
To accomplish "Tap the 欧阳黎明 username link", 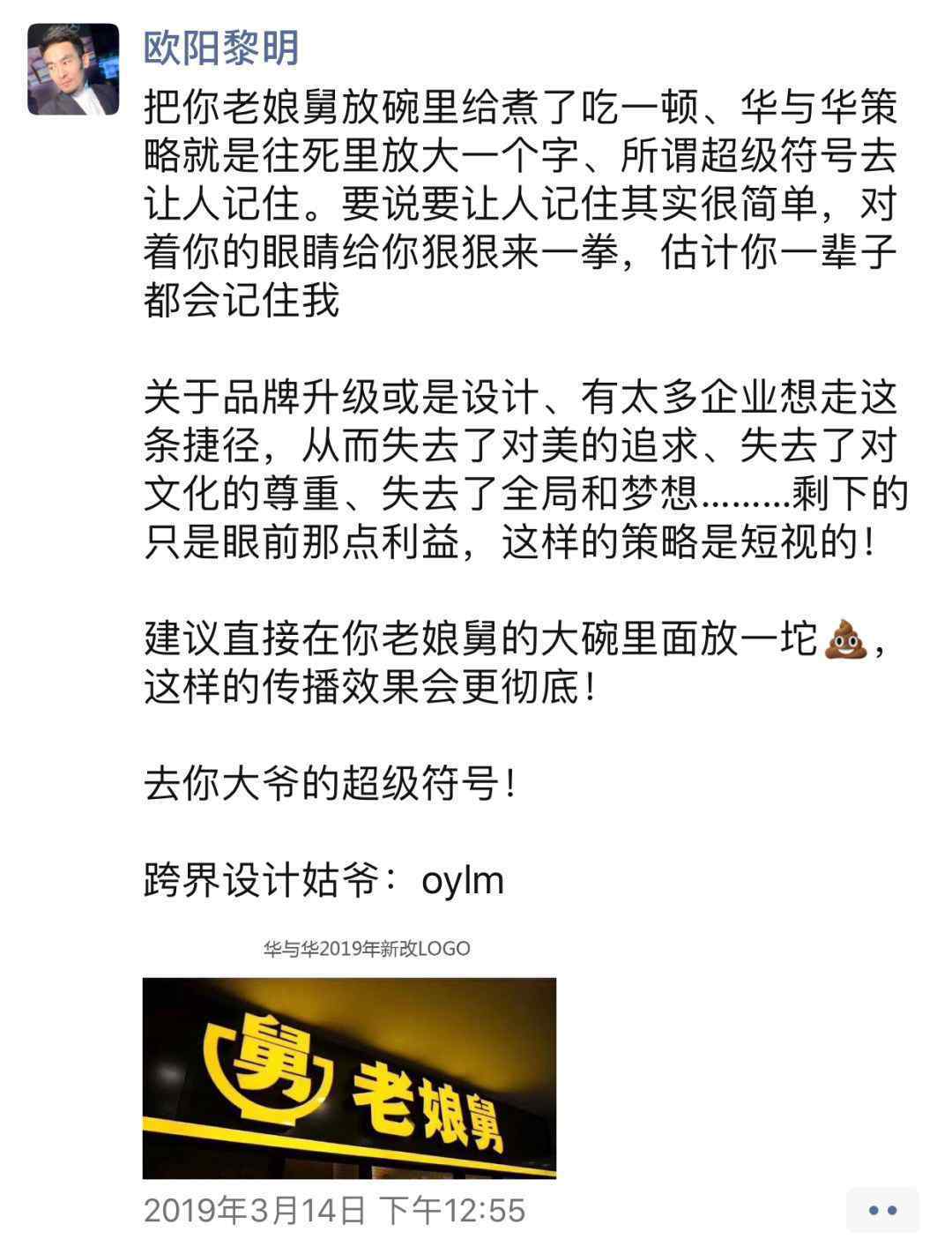I will [221, 48].
